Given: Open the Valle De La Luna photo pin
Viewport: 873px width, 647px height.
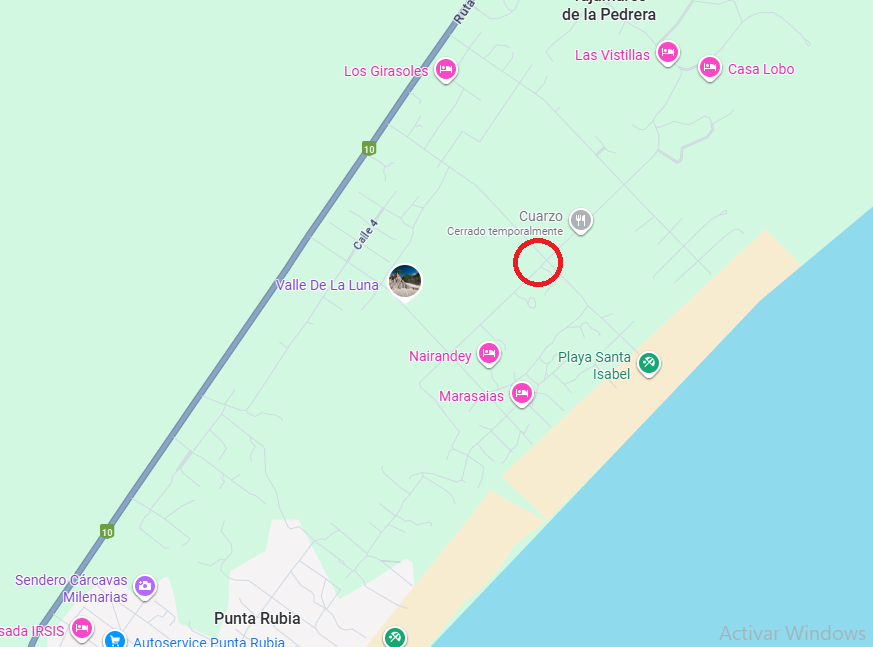Looking at the screenshot, I should coord(405,281).
